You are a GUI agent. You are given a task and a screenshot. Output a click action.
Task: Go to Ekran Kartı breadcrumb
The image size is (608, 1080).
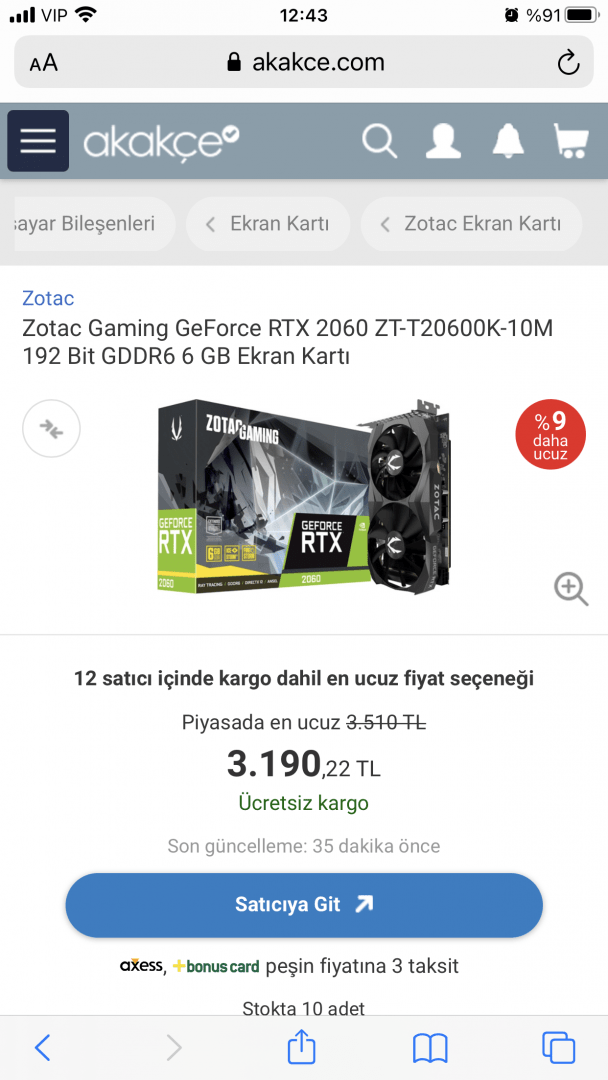[268, 224]
